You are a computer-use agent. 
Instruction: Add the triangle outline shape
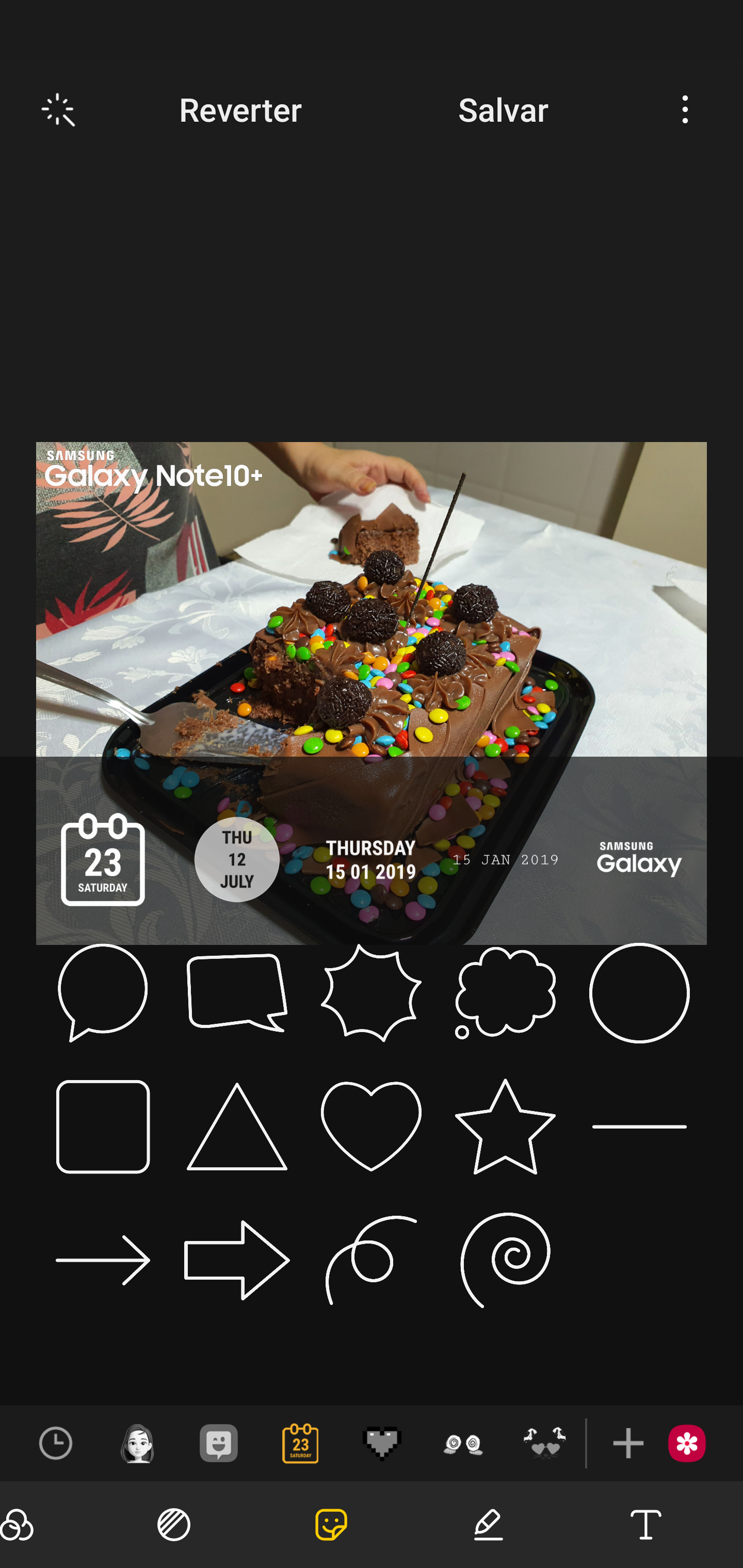click(x=237, y=1126)
